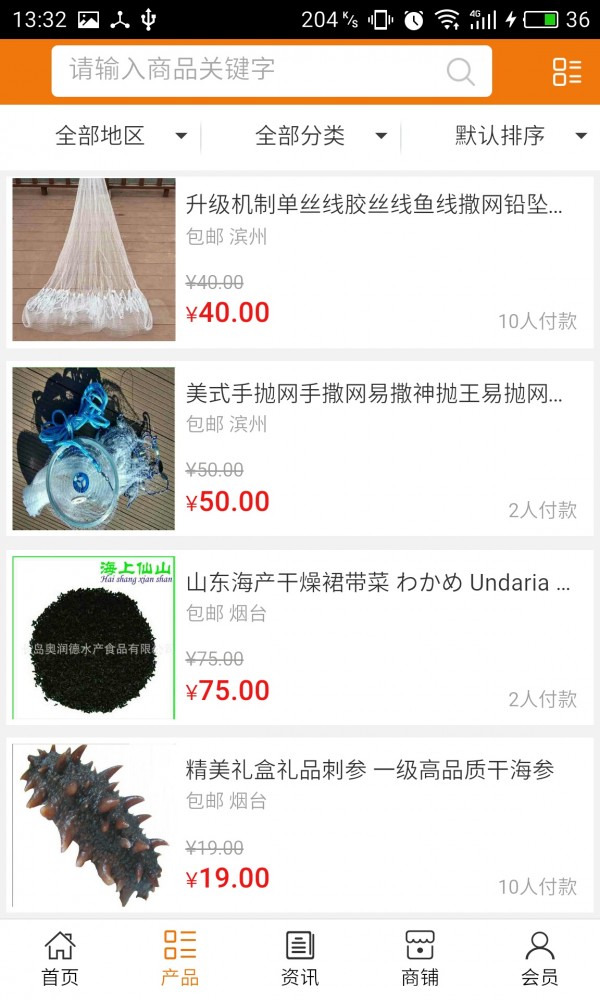Image resolution: width=600 pixels, height=1000 pixels.
Task: Tap the product keyword search field
Action: click(250, 70)
